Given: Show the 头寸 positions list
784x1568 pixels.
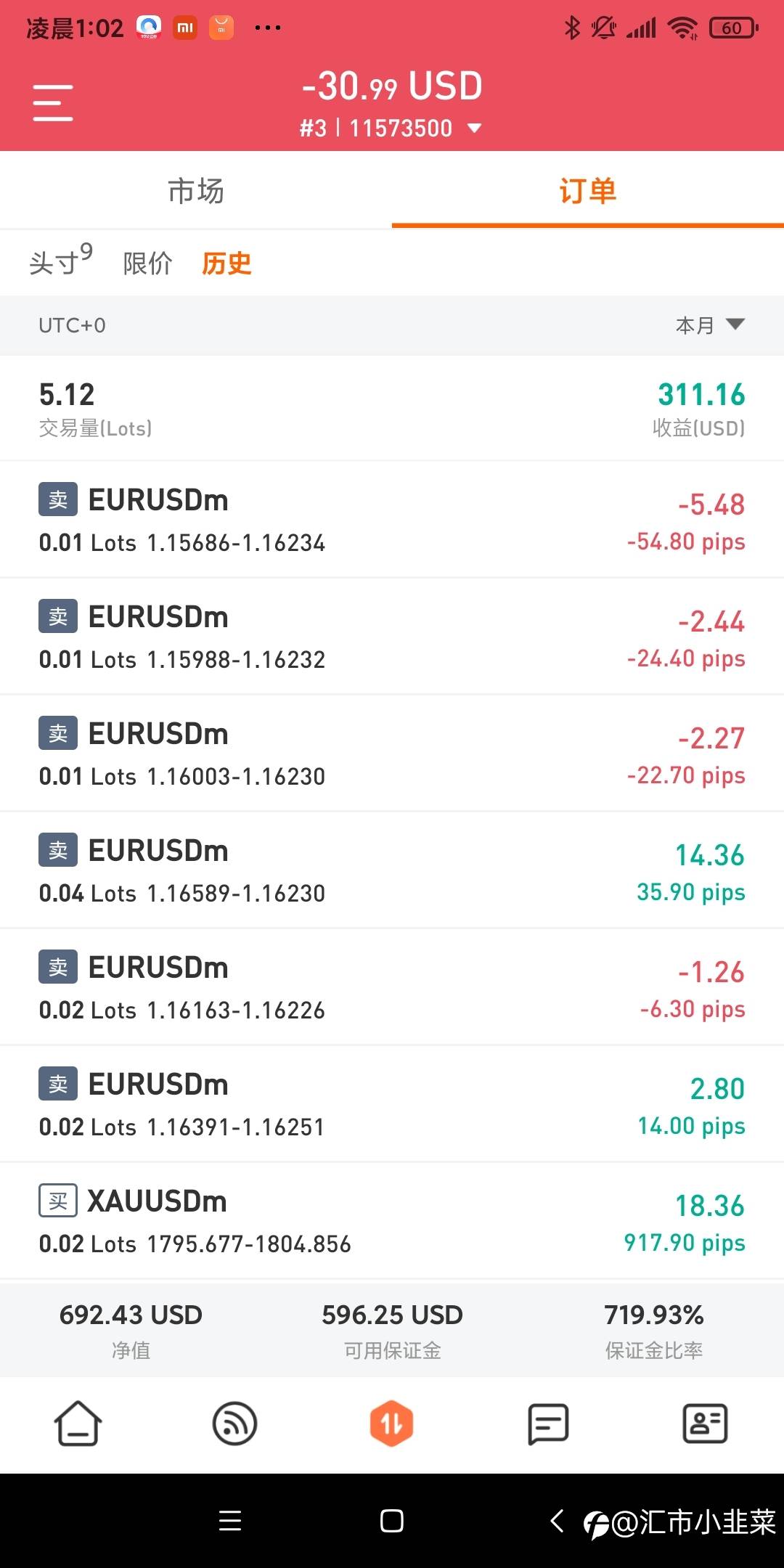Looking at the screenshot, I should (x=61, y=261).
